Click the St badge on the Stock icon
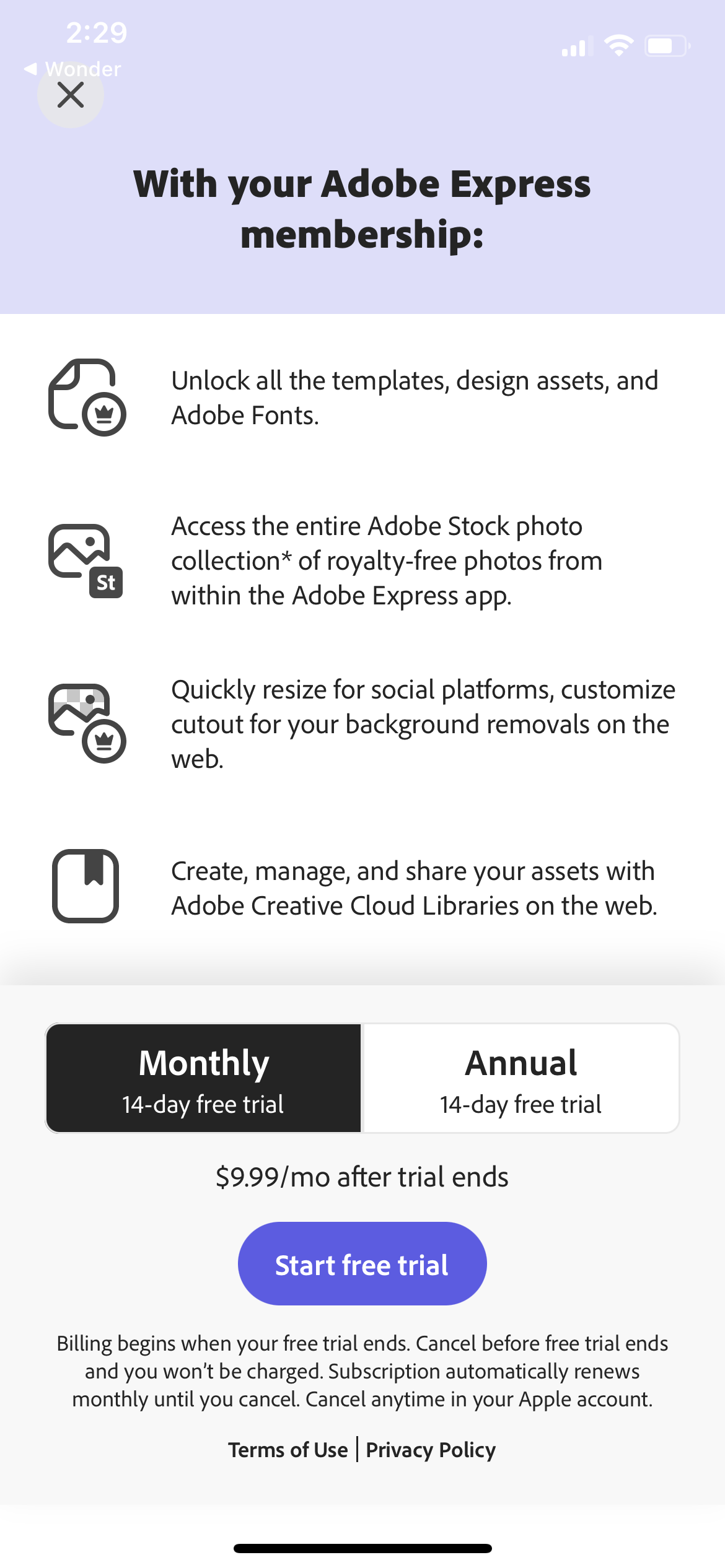Image resolution: width=725 pixels, height=1568 pixels. [106, 581]
